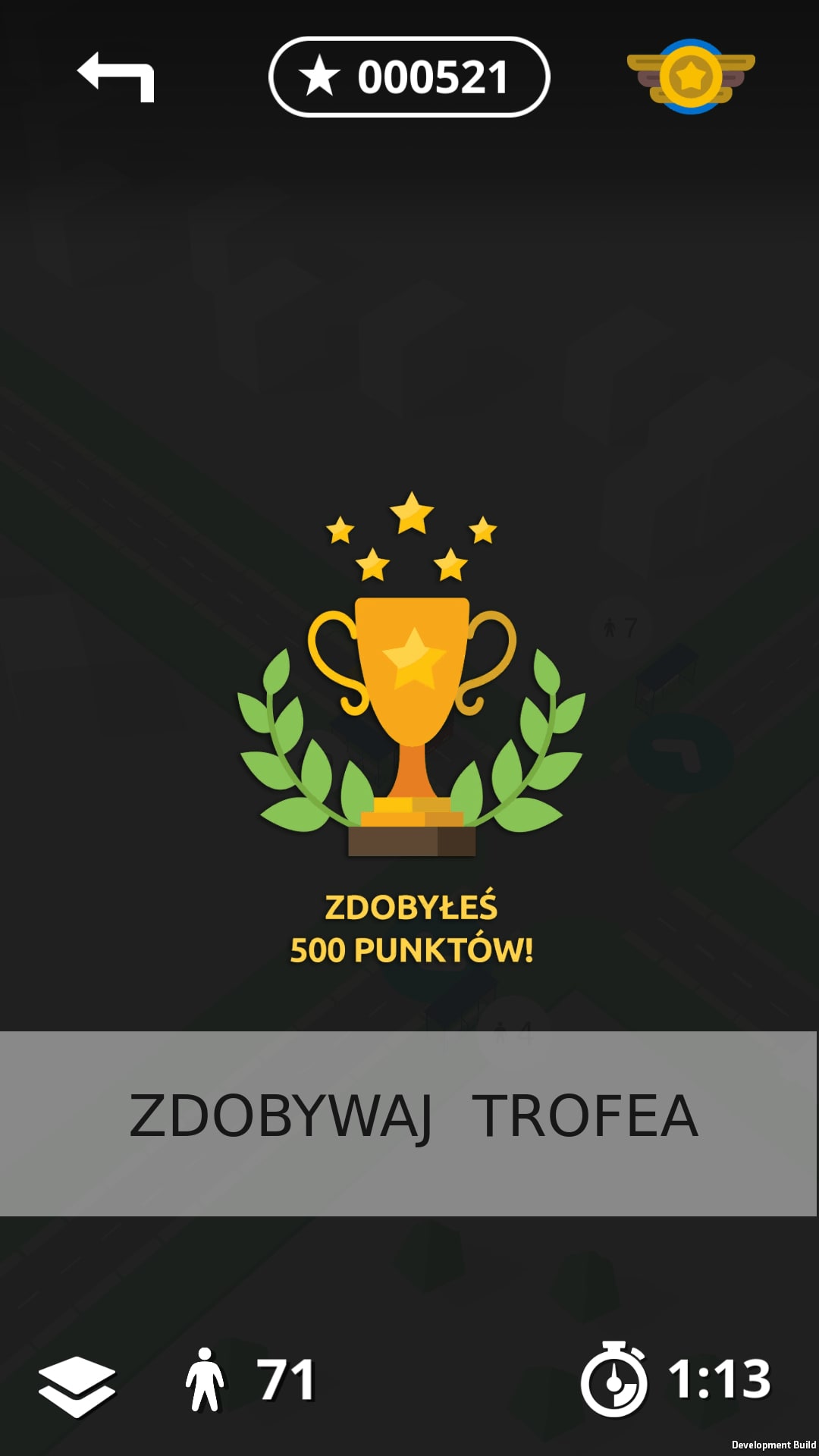Screen dimensions: 819x1456
Task: Open the layers icon
Action: 77,1385
